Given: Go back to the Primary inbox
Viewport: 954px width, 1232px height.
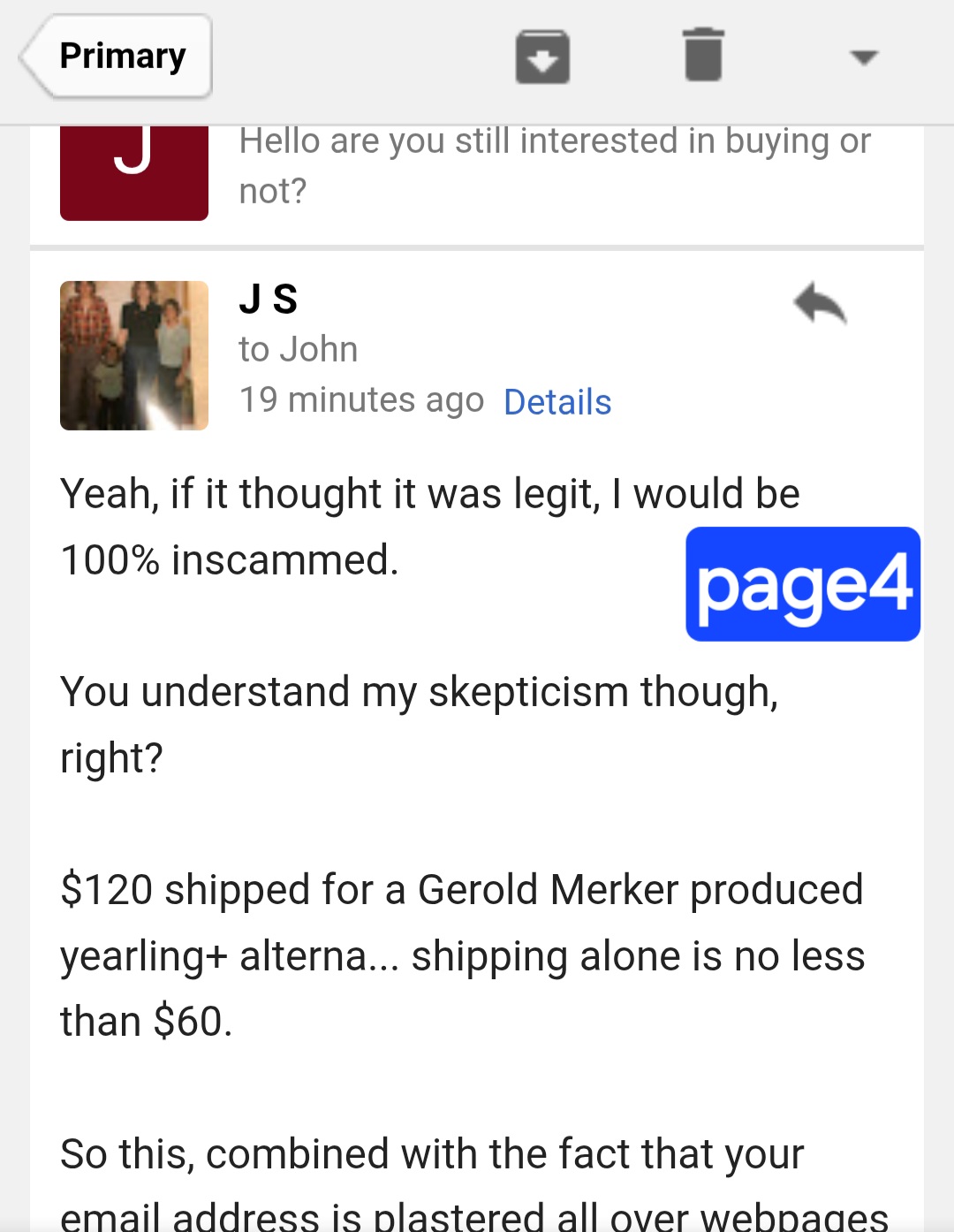Looking at the screenshot, I should pos(116,56).
